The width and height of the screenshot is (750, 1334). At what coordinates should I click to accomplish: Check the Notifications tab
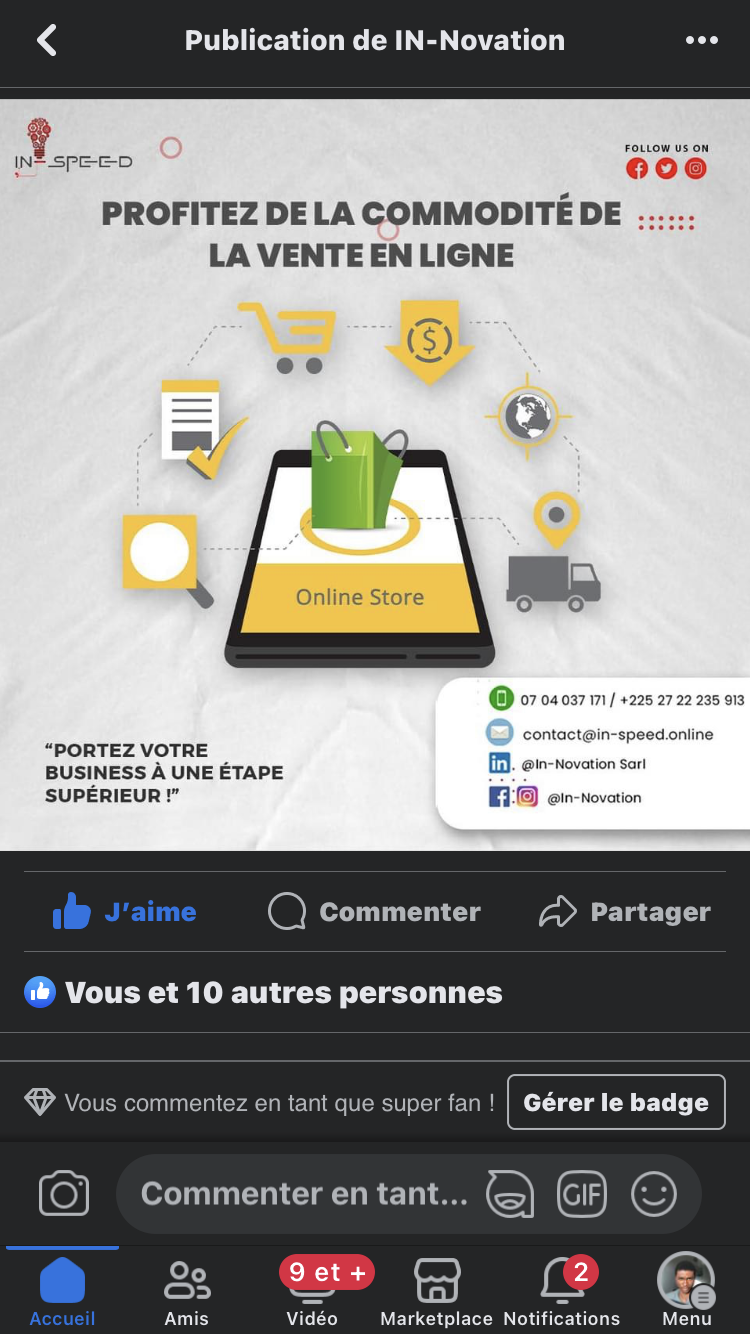click(x=562, y=1291)
